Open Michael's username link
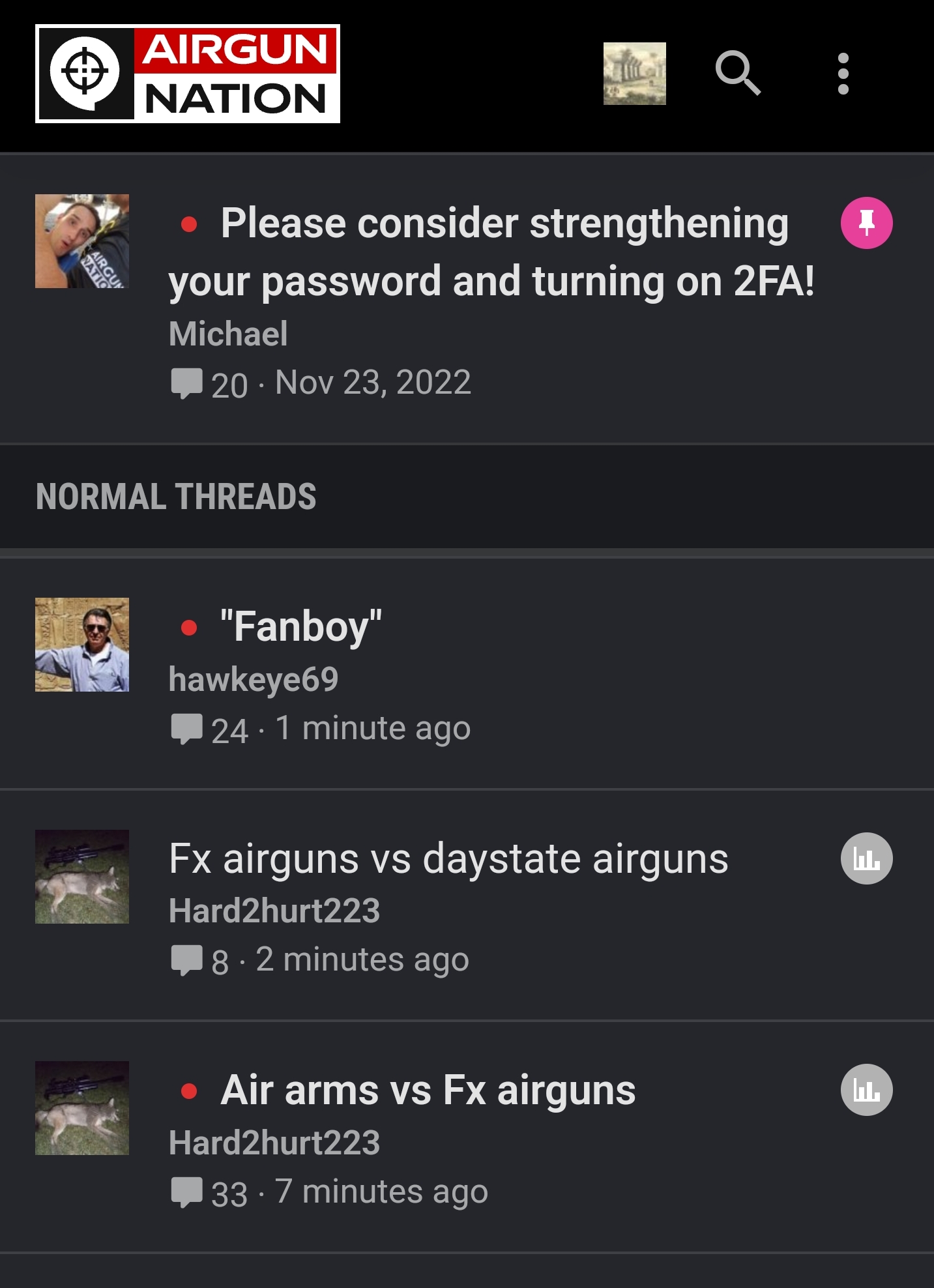This screenshot has width=934, height=1288. coord(228,334)
